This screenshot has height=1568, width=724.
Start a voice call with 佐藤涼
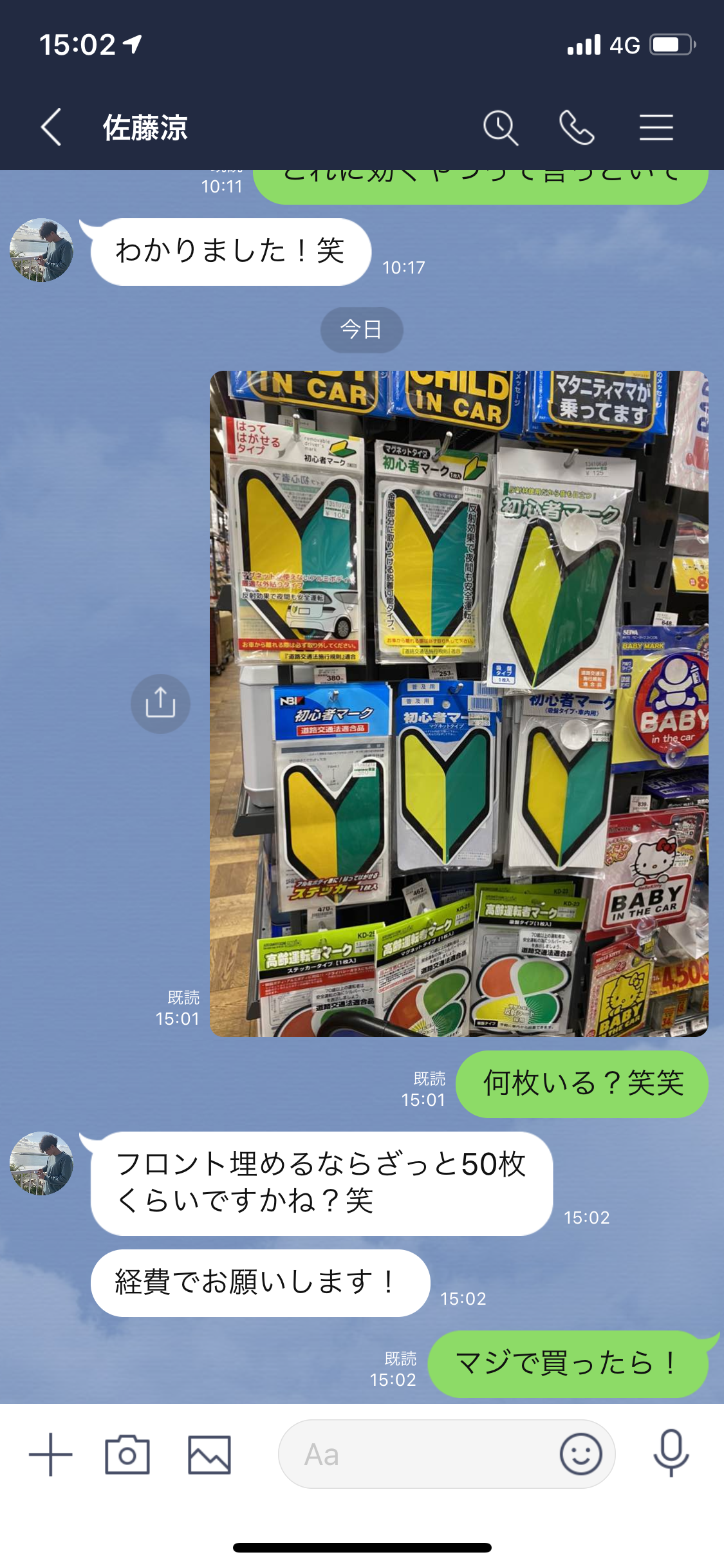[x=576, y=127]
